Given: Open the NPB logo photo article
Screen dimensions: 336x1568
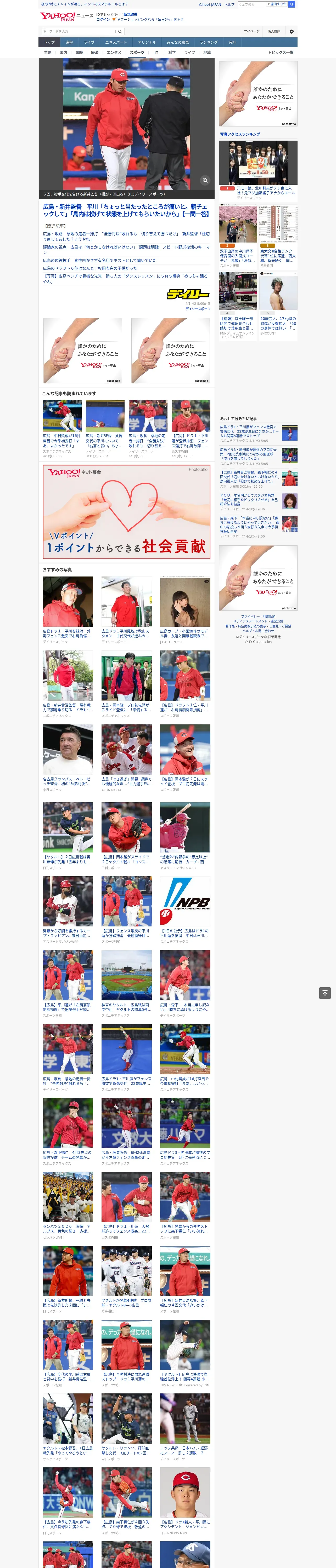Looking at the screenshot, I should tap(185, 910).
